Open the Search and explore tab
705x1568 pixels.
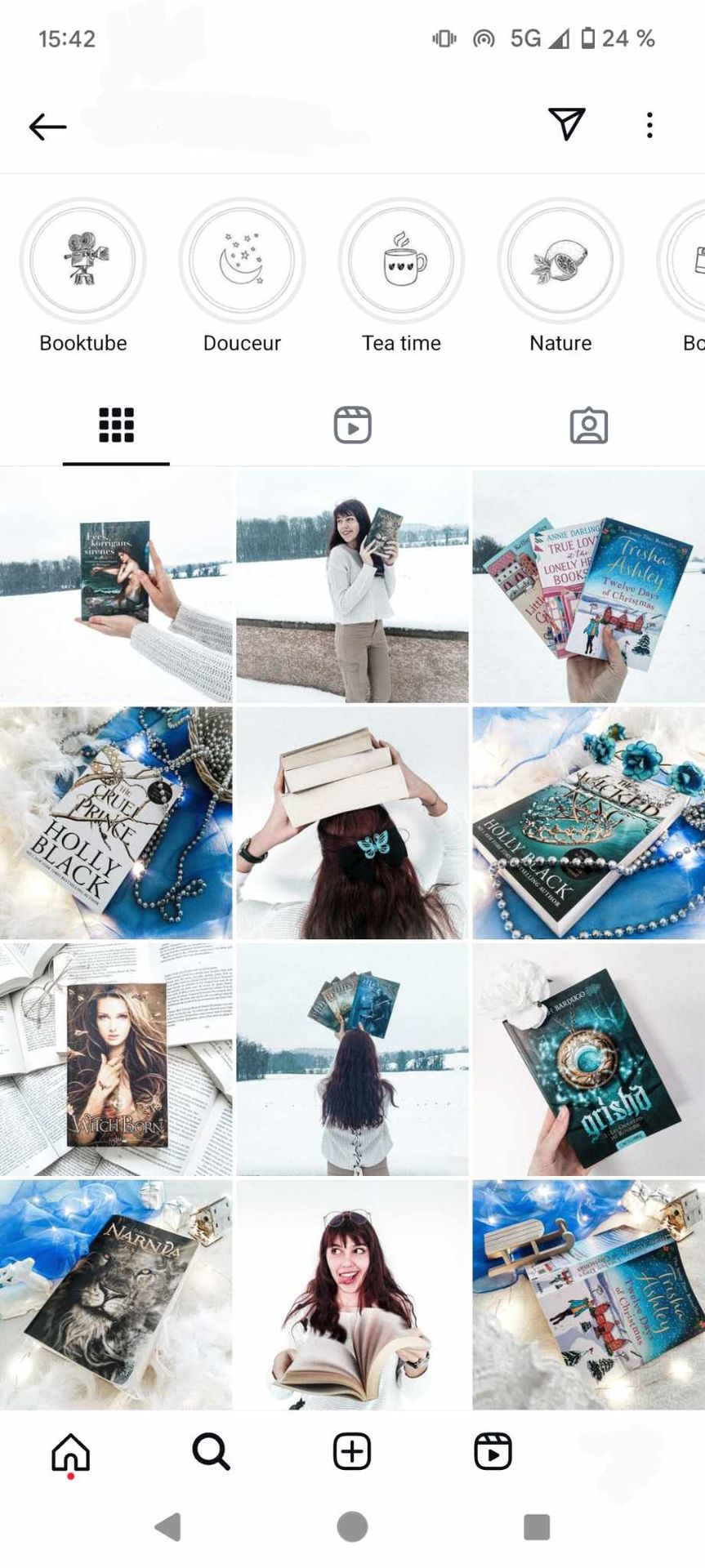tap(211, 1452)
